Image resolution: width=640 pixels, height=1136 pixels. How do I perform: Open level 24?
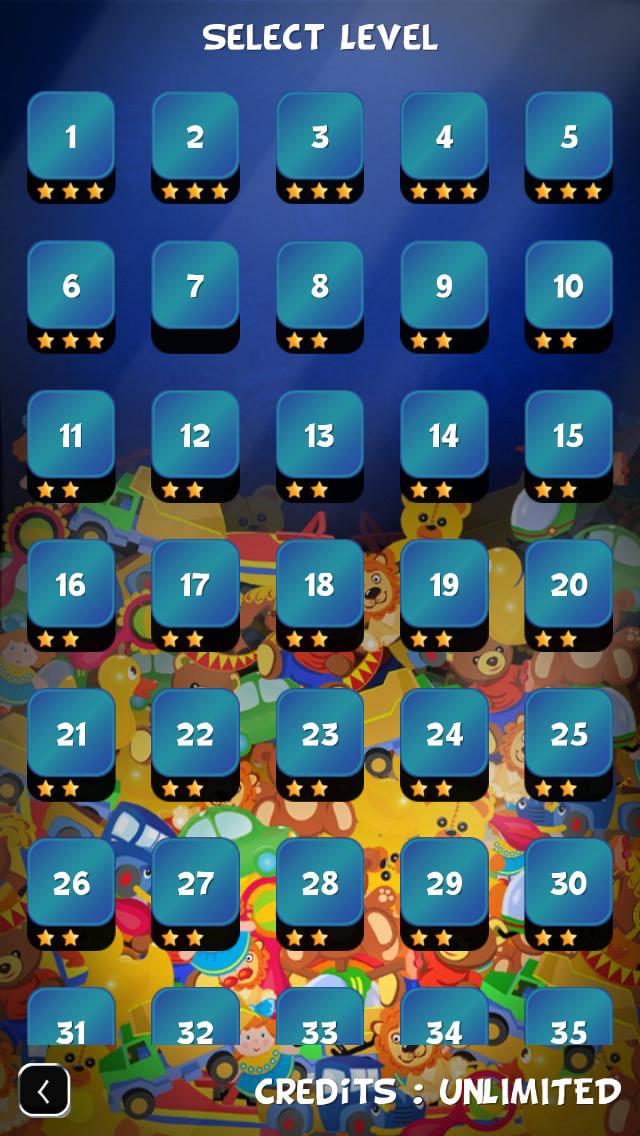444,735
